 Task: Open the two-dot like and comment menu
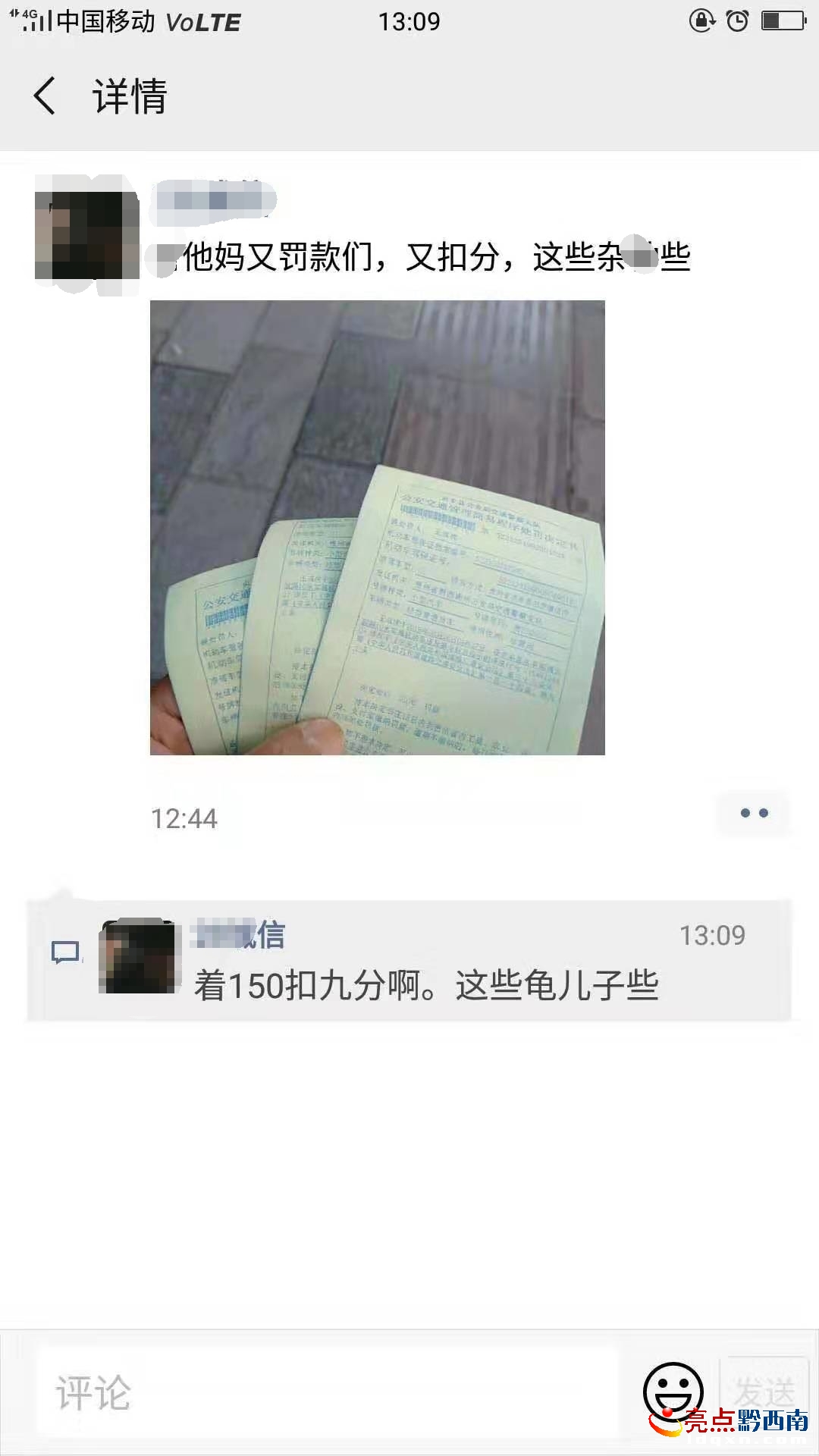pyautogui.click(x=754, y=813)
